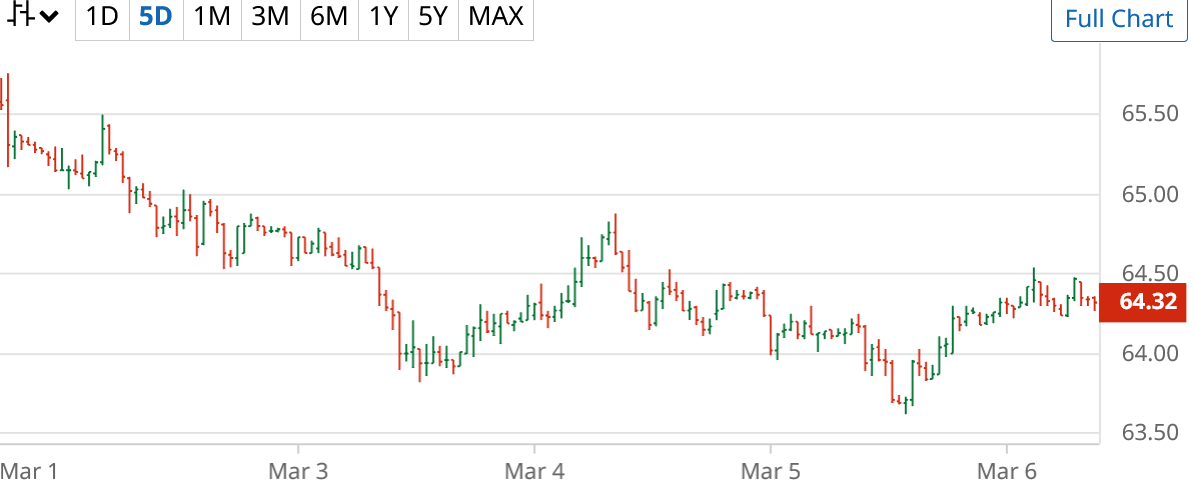This screenshot has width=1194, height=485.
Task: Show the MAX time range
Action: point(495,17)
